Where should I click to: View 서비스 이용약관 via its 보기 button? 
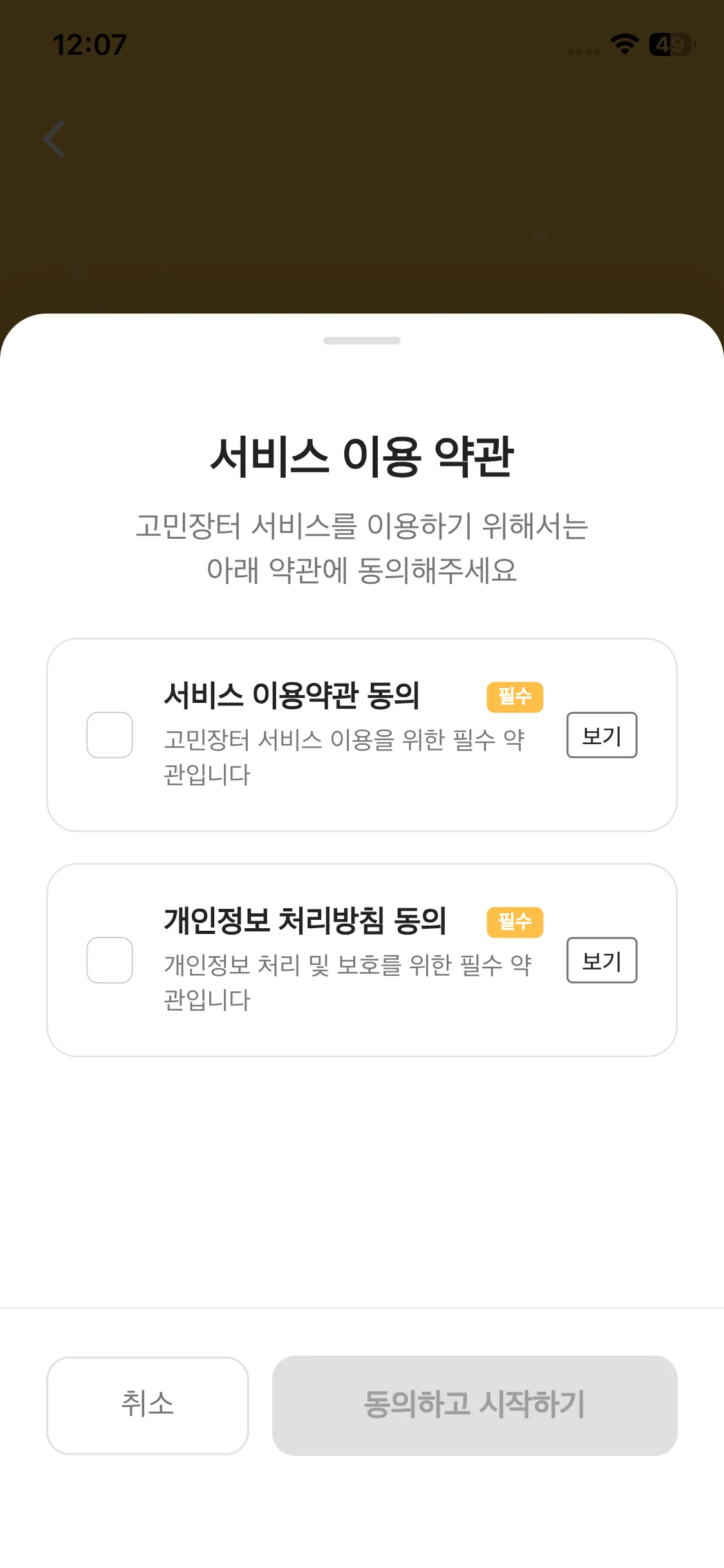pyautogui.click(x=602, y=735)
